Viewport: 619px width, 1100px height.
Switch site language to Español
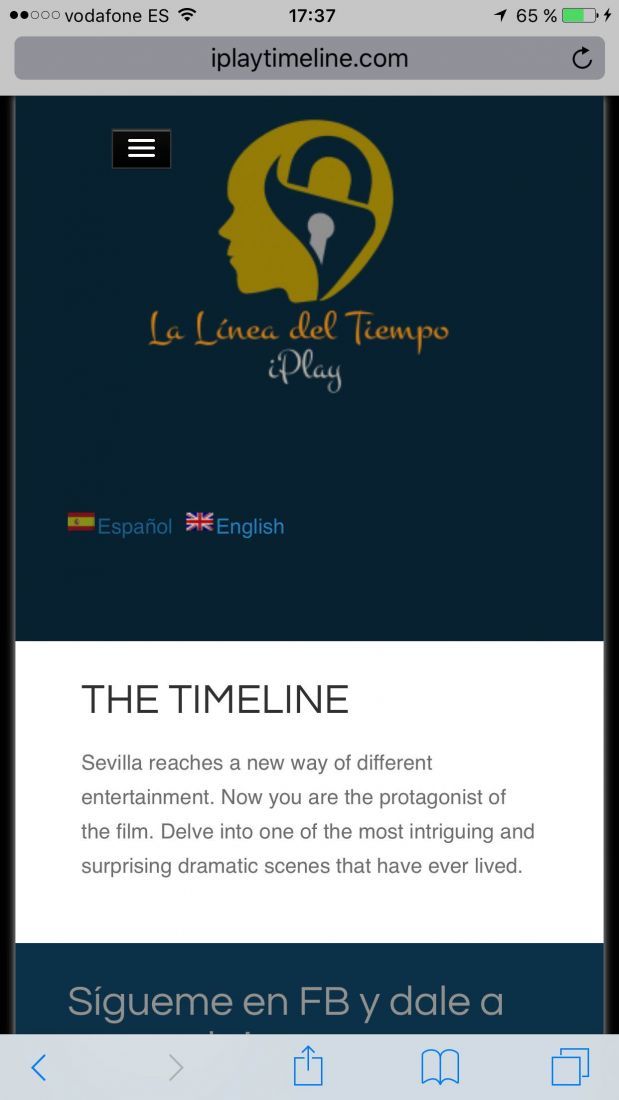click(119, 525)
